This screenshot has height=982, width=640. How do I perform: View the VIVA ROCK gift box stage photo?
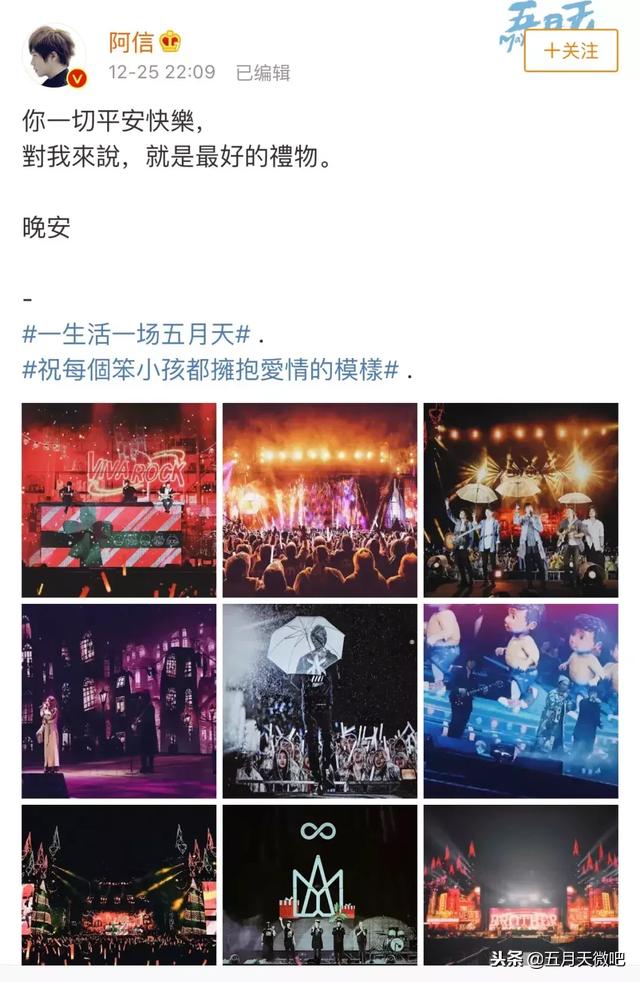click(x=118, y=500)
